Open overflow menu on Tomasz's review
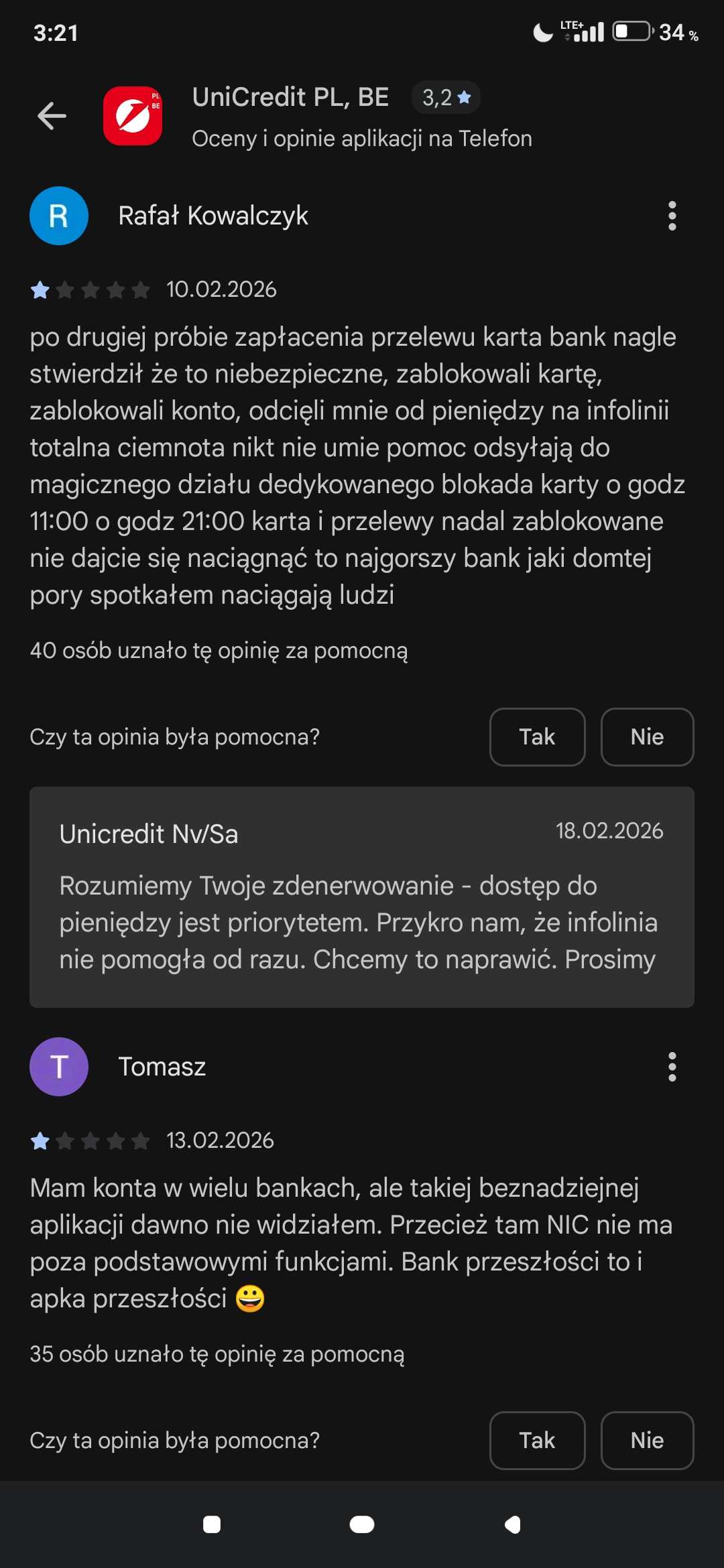Image resolution: width=724 pixels, height=1568 pixels. pyautogui.click(x=672, y=1067)
